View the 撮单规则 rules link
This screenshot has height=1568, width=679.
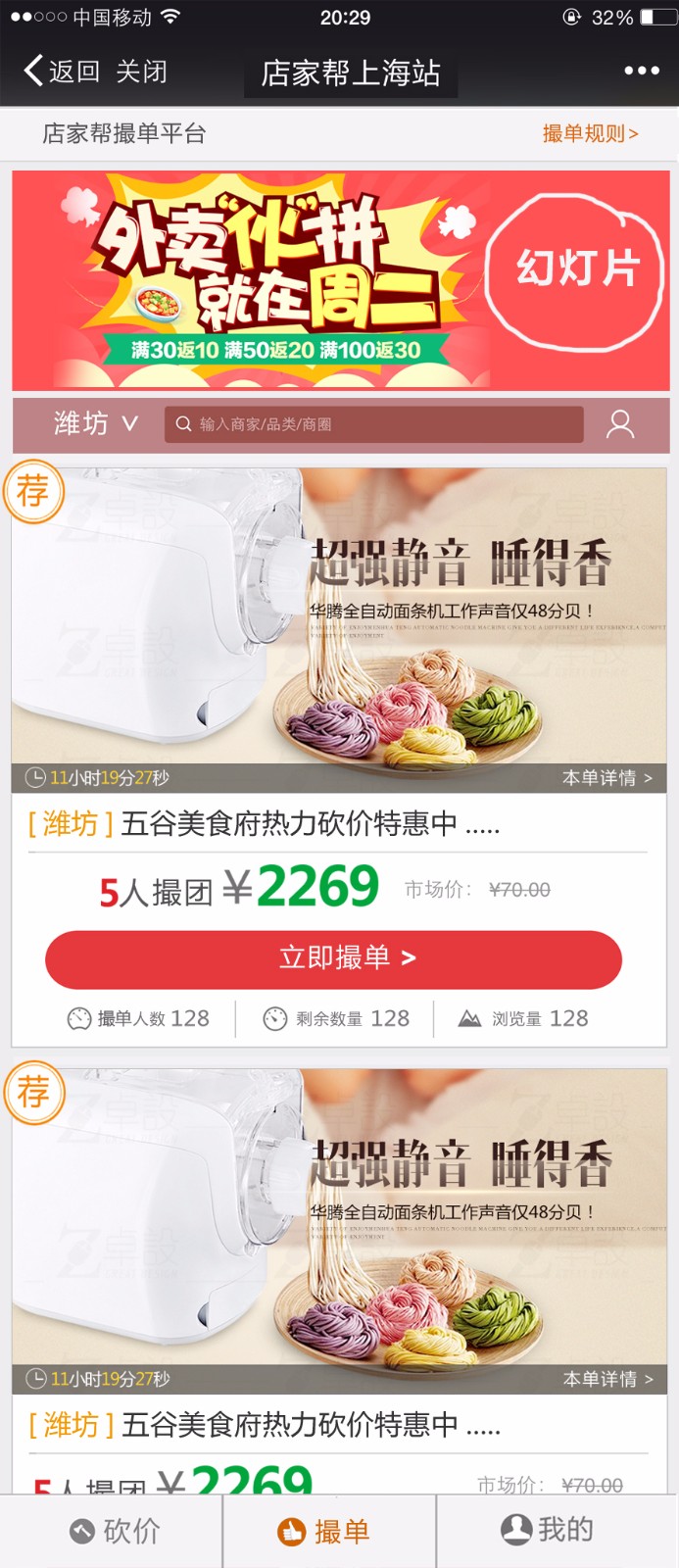click(590, 133)
